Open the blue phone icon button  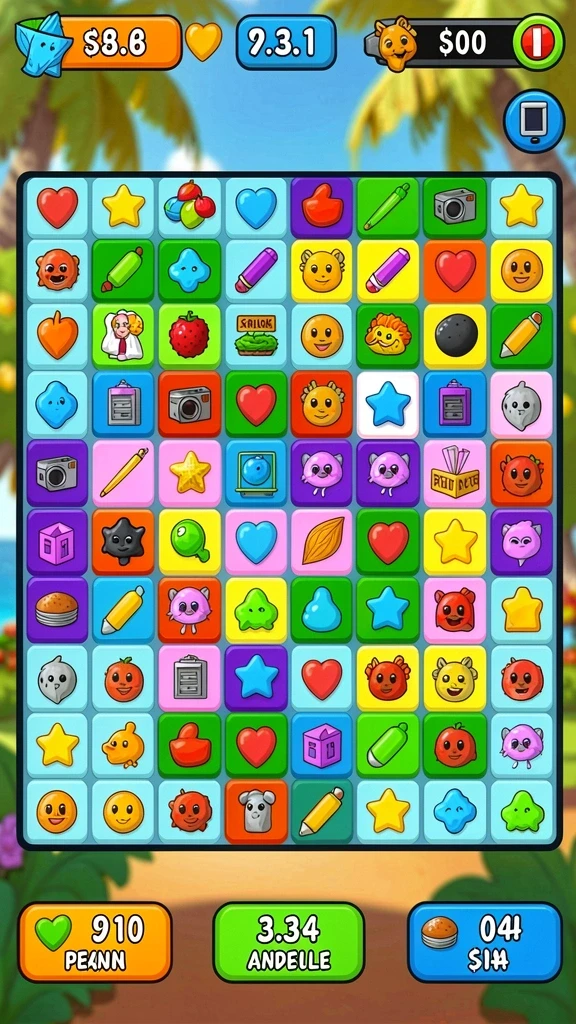pos(534,121)
